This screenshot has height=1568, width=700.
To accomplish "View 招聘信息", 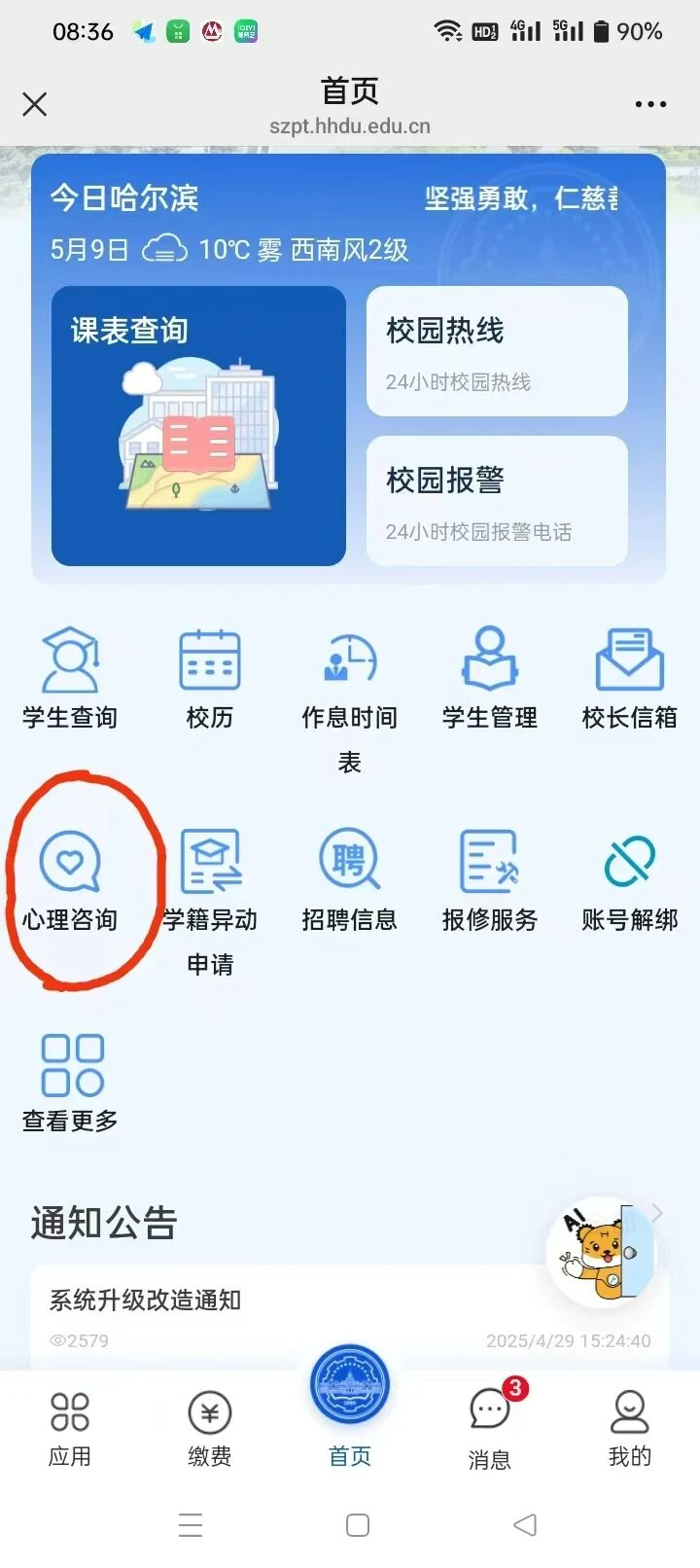I will pyautogui.click(x=350, y=878).
